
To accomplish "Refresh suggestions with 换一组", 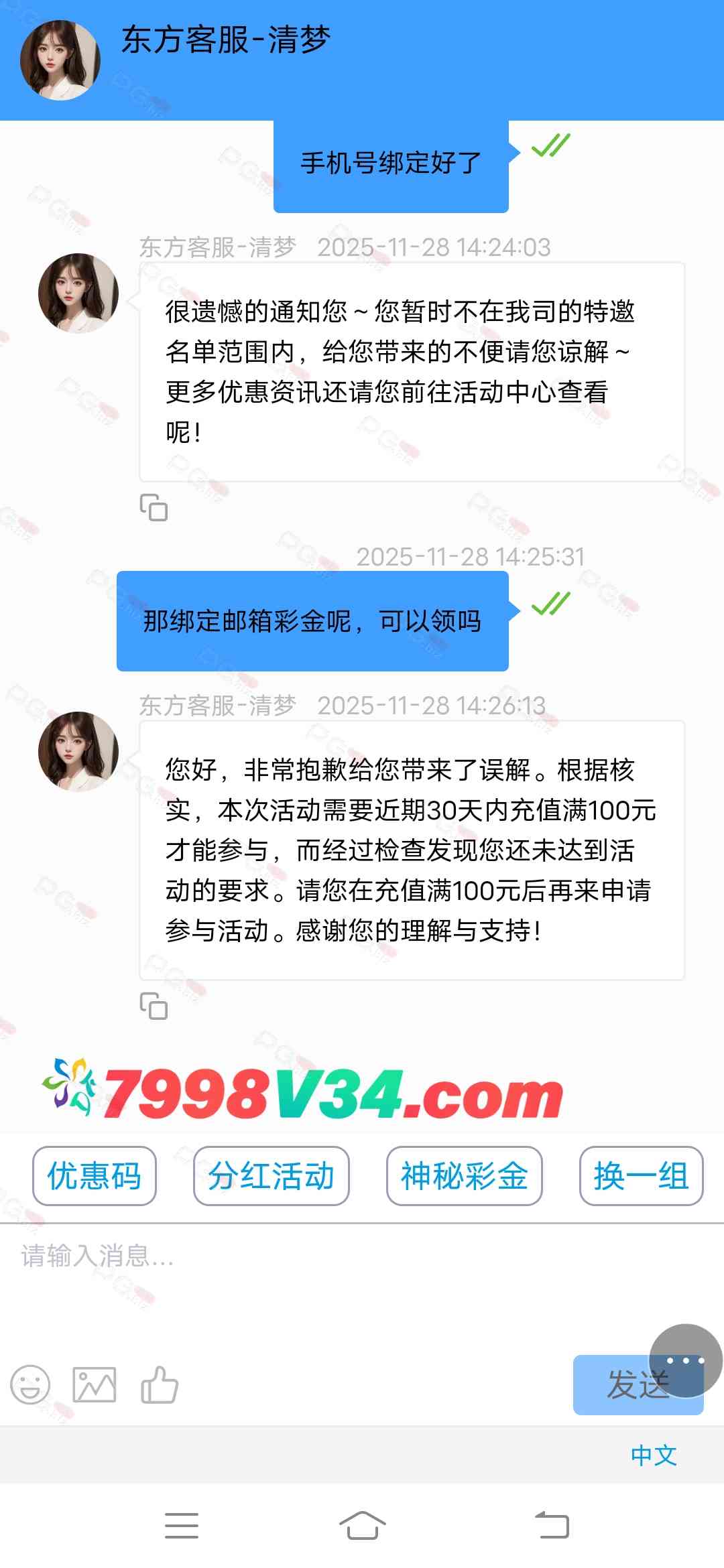I will [x=641, y=1176].
